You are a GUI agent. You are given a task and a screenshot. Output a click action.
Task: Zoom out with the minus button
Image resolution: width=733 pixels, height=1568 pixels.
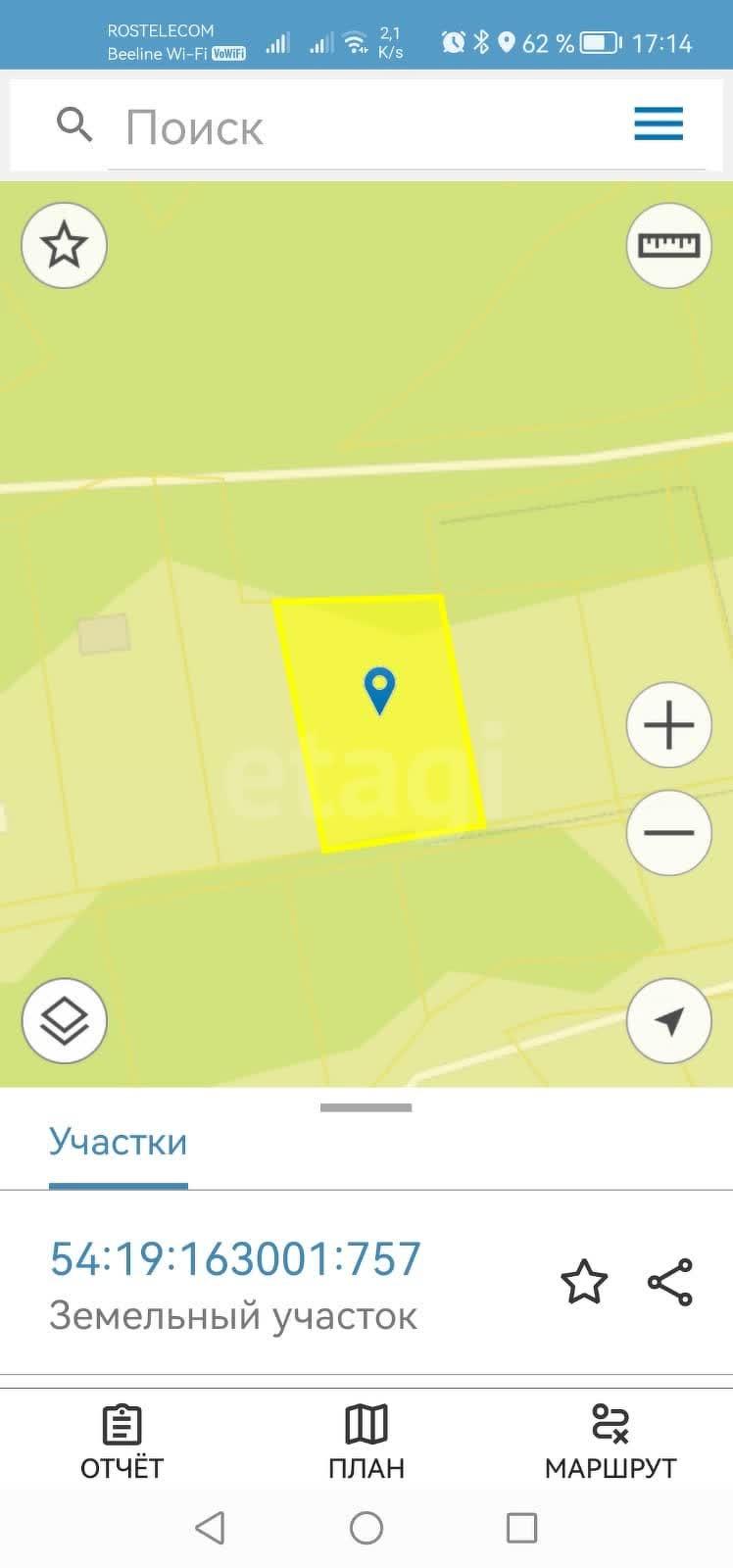[668, 832]
